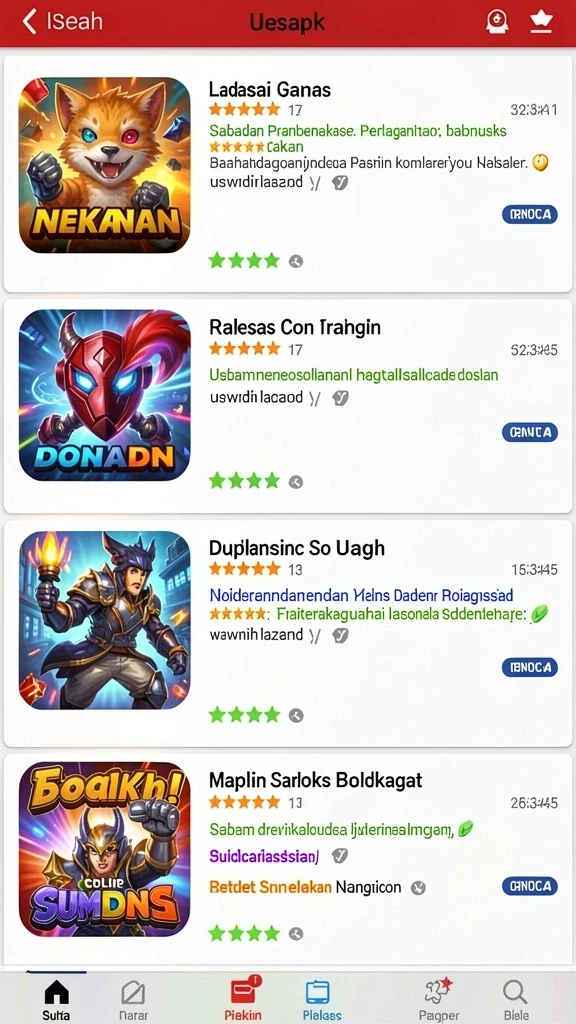The height and width of the screenshot is (1024, 576).
Task: Tap the blue button in Duplansinc So Uagh row
Action: point(530,667)
